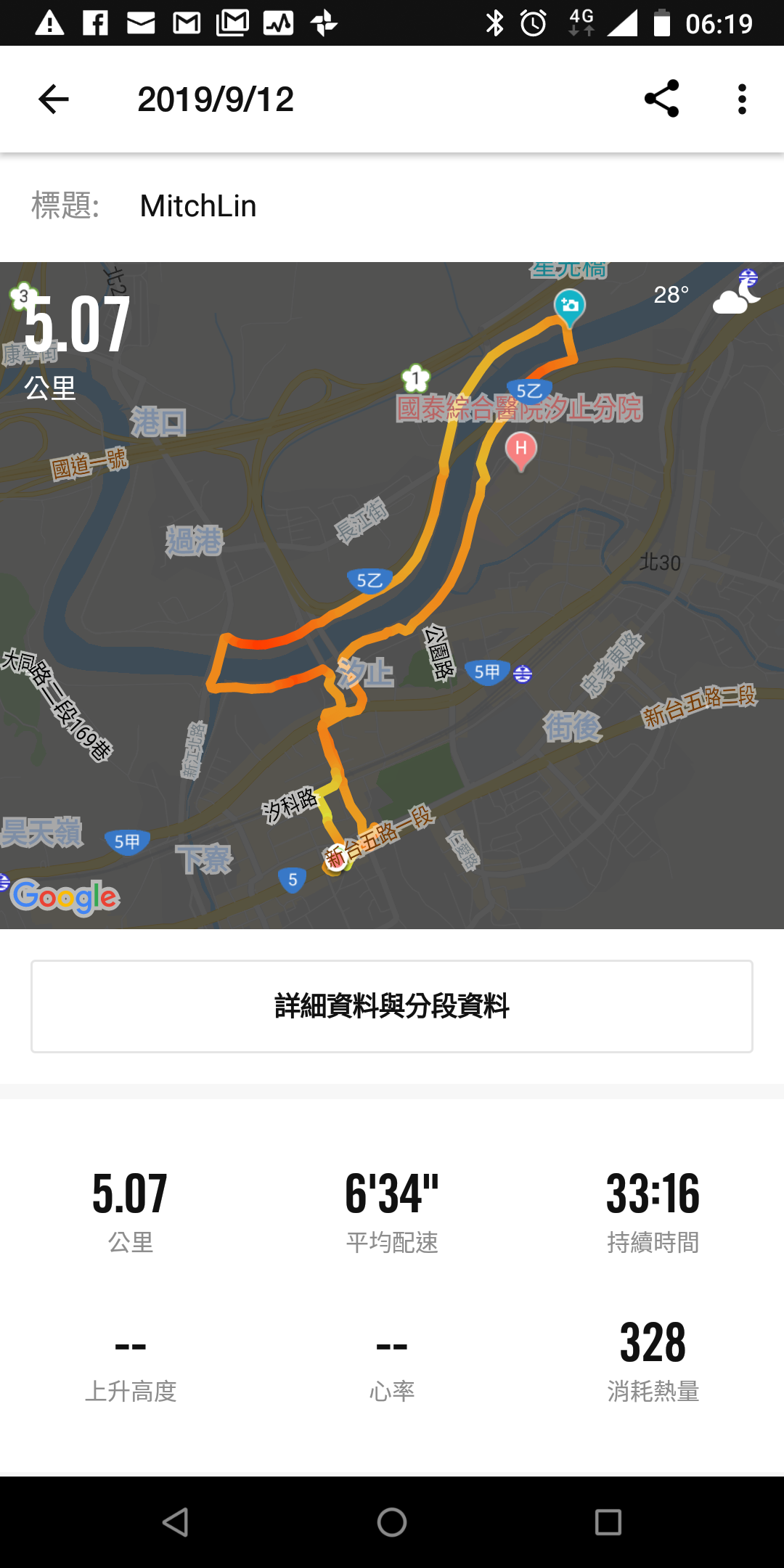Open the three-dot overflow menu
Screen dimensions: 784x1568
[741, 99]
